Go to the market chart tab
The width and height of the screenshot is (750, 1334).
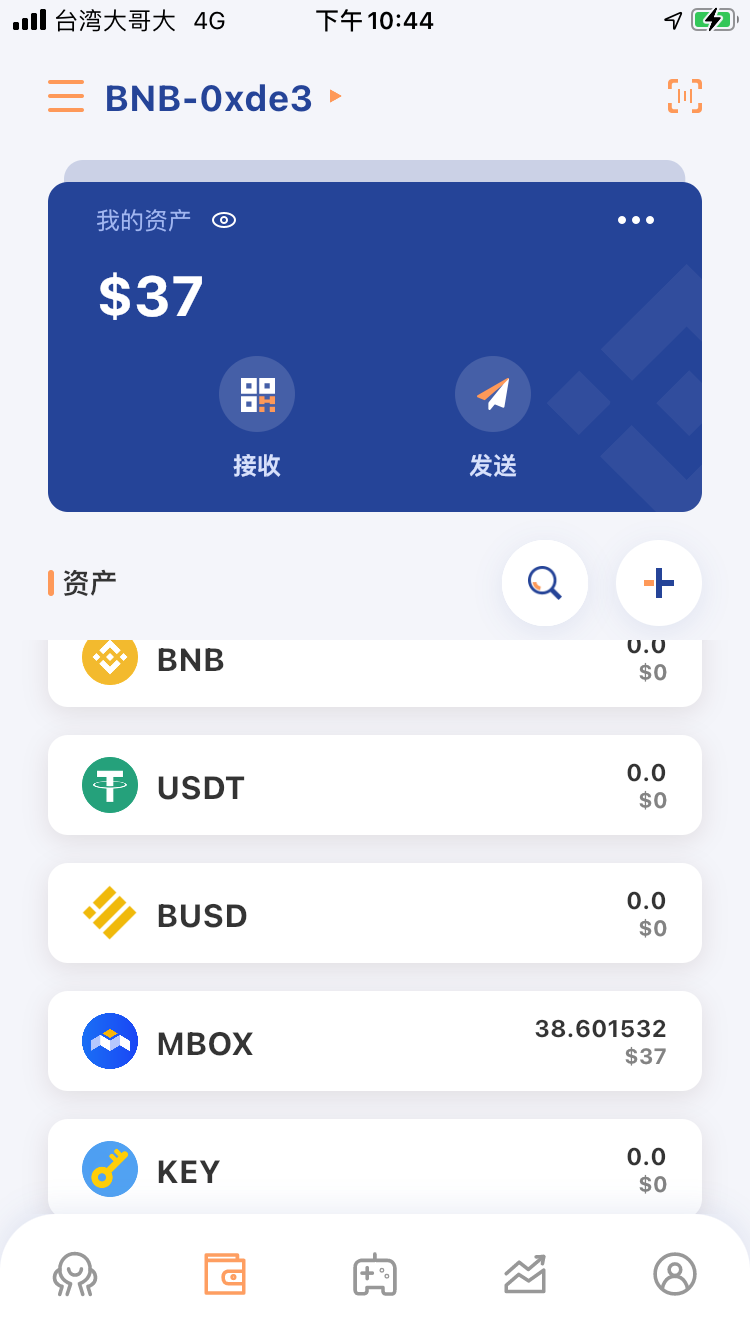[525, 1274]
